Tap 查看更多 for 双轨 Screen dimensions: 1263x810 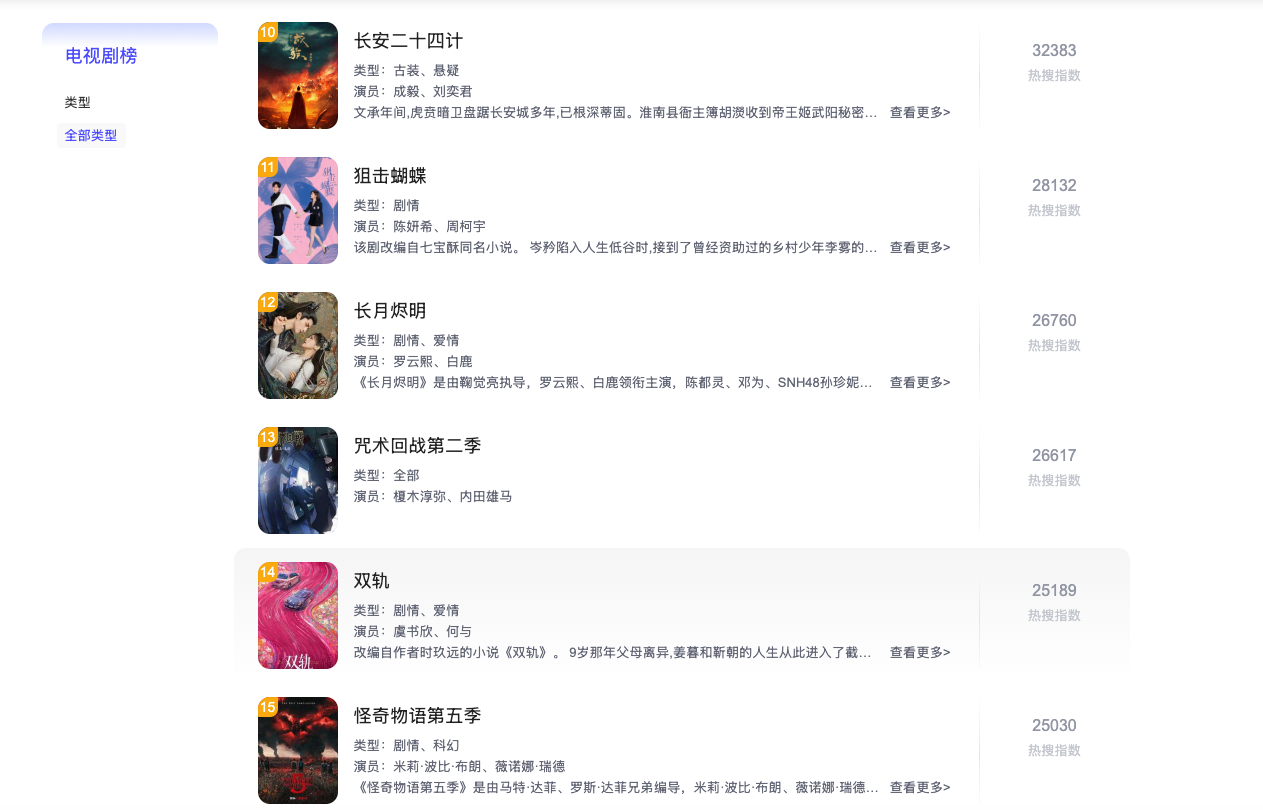(x=919, y=653)
